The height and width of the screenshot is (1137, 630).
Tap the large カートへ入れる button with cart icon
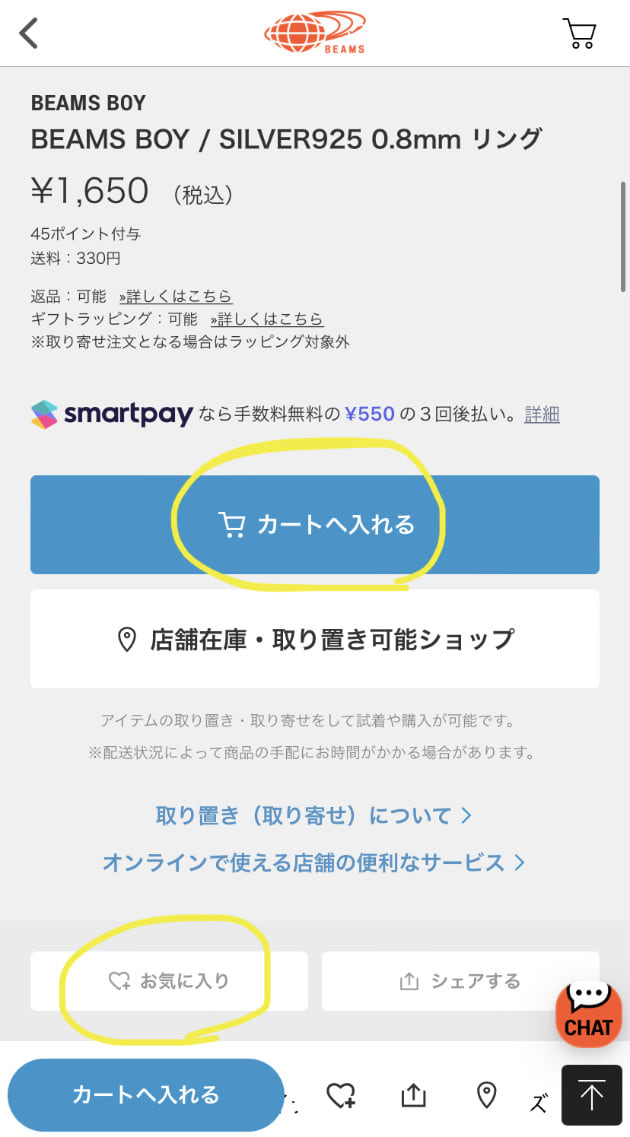click(x=314, y=525)
